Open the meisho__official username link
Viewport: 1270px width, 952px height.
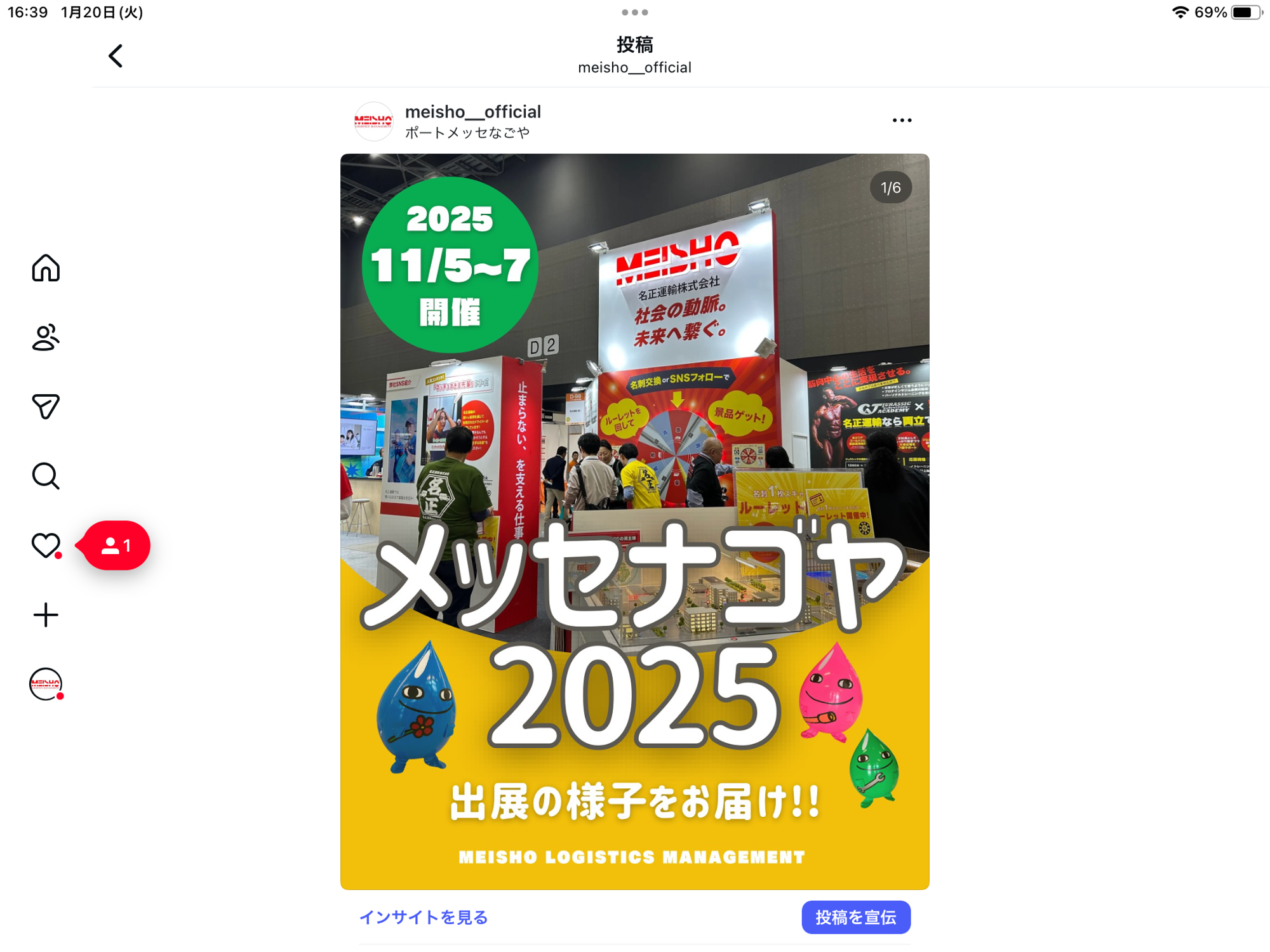click(x=472, y=112)
